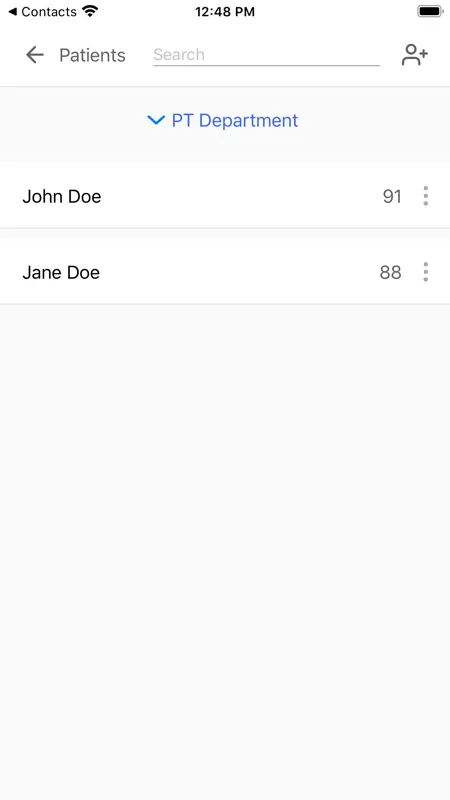450x800 pixels.
Task: Open the options menu for Jane Doe
Action: [x=426, y=272]
